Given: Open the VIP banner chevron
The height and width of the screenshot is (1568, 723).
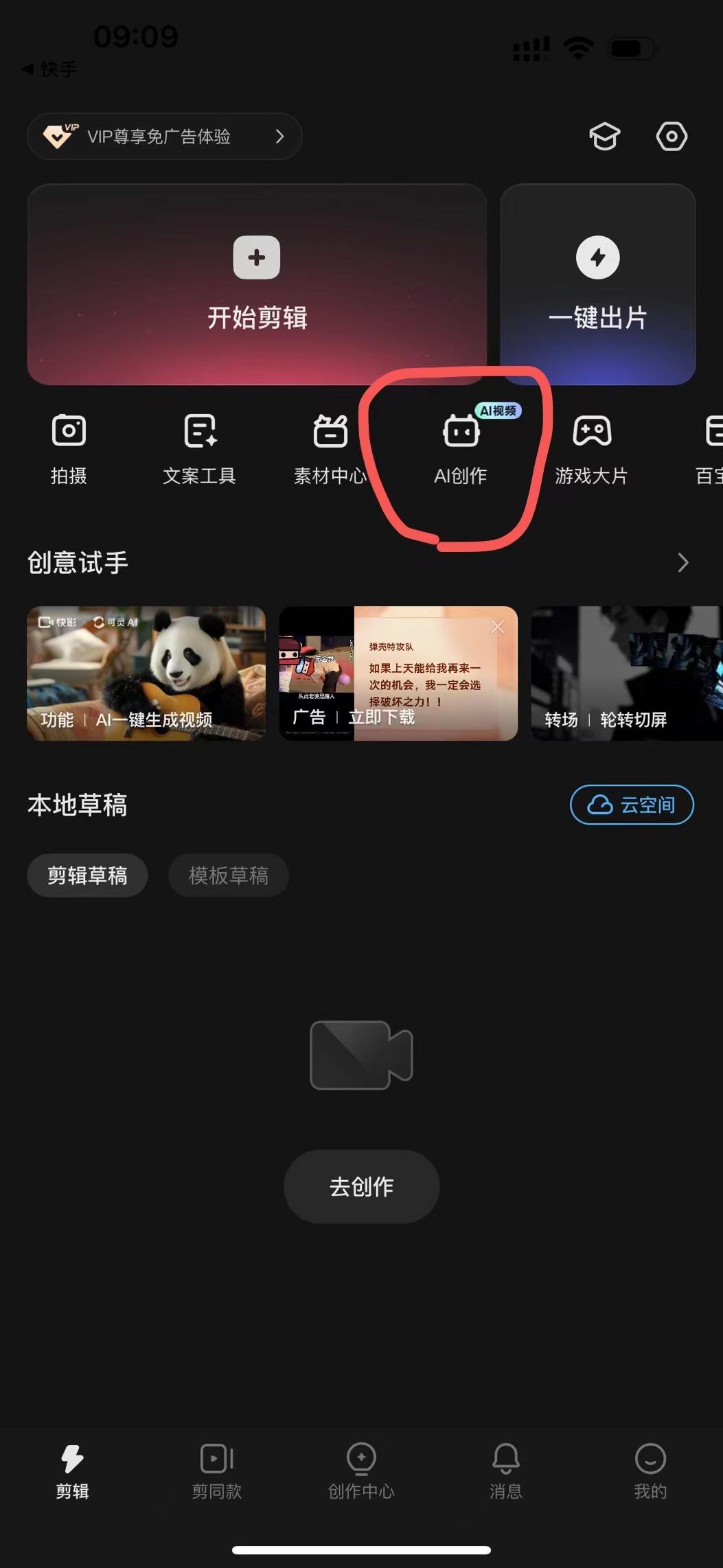Looking at the screenshot, I should (x=278, y=137).
